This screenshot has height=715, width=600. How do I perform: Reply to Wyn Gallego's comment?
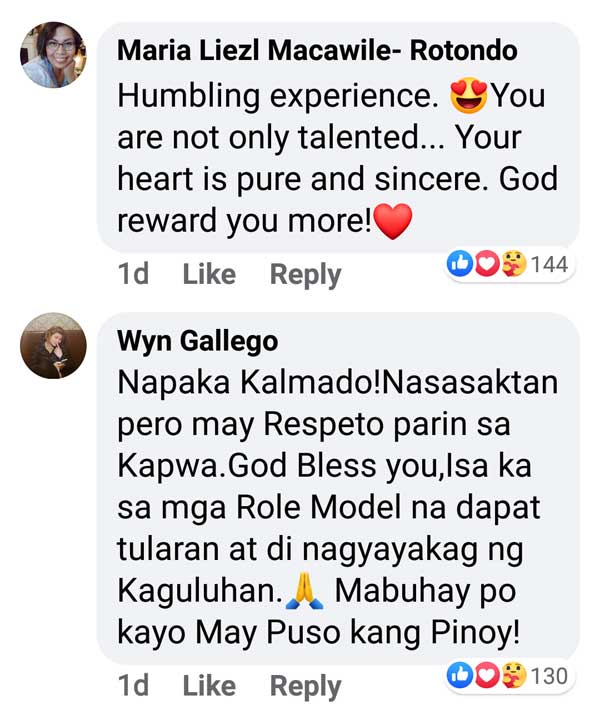[x=305, y=686]
